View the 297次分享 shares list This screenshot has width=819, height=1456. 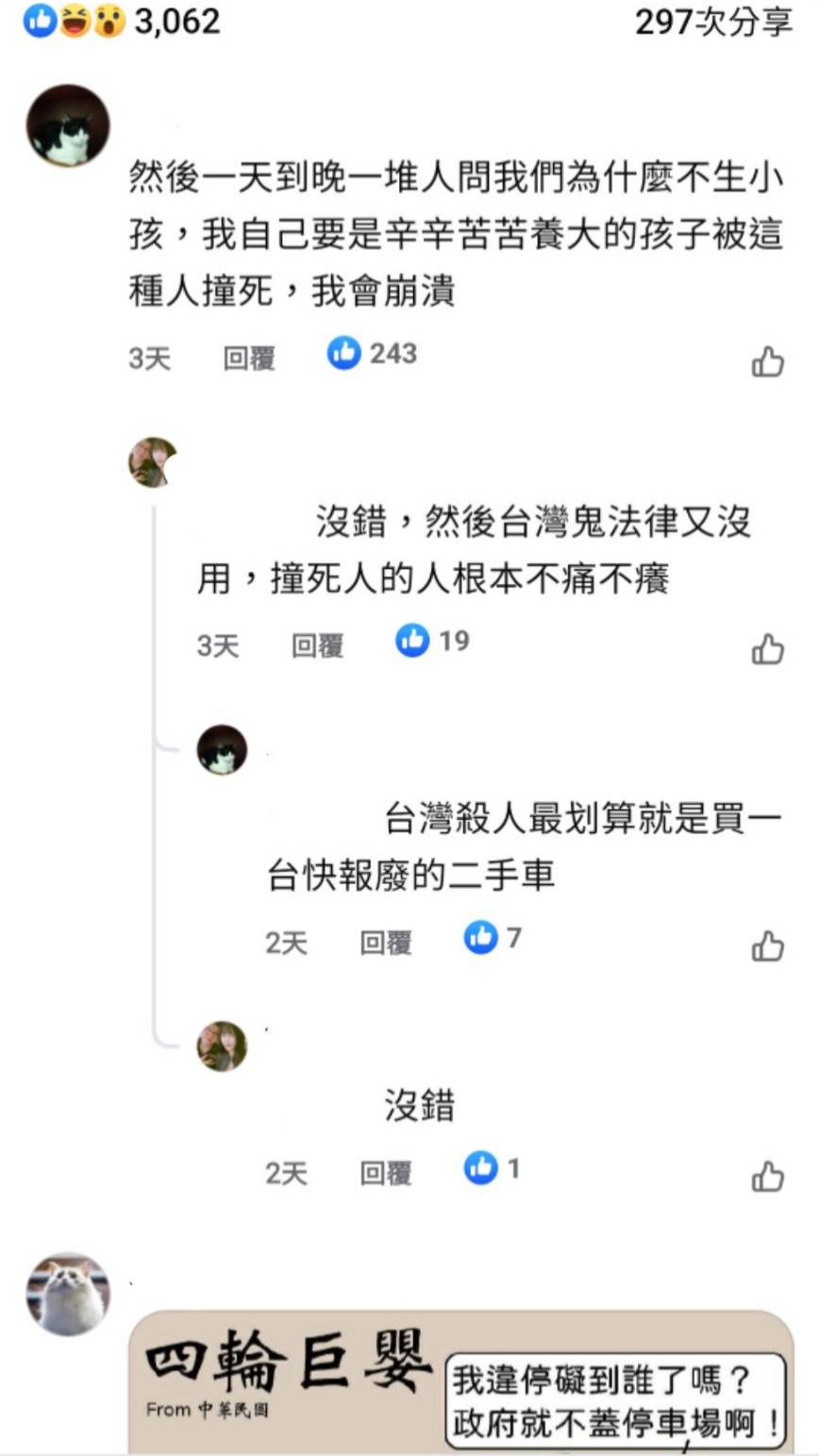click(713, 21)
